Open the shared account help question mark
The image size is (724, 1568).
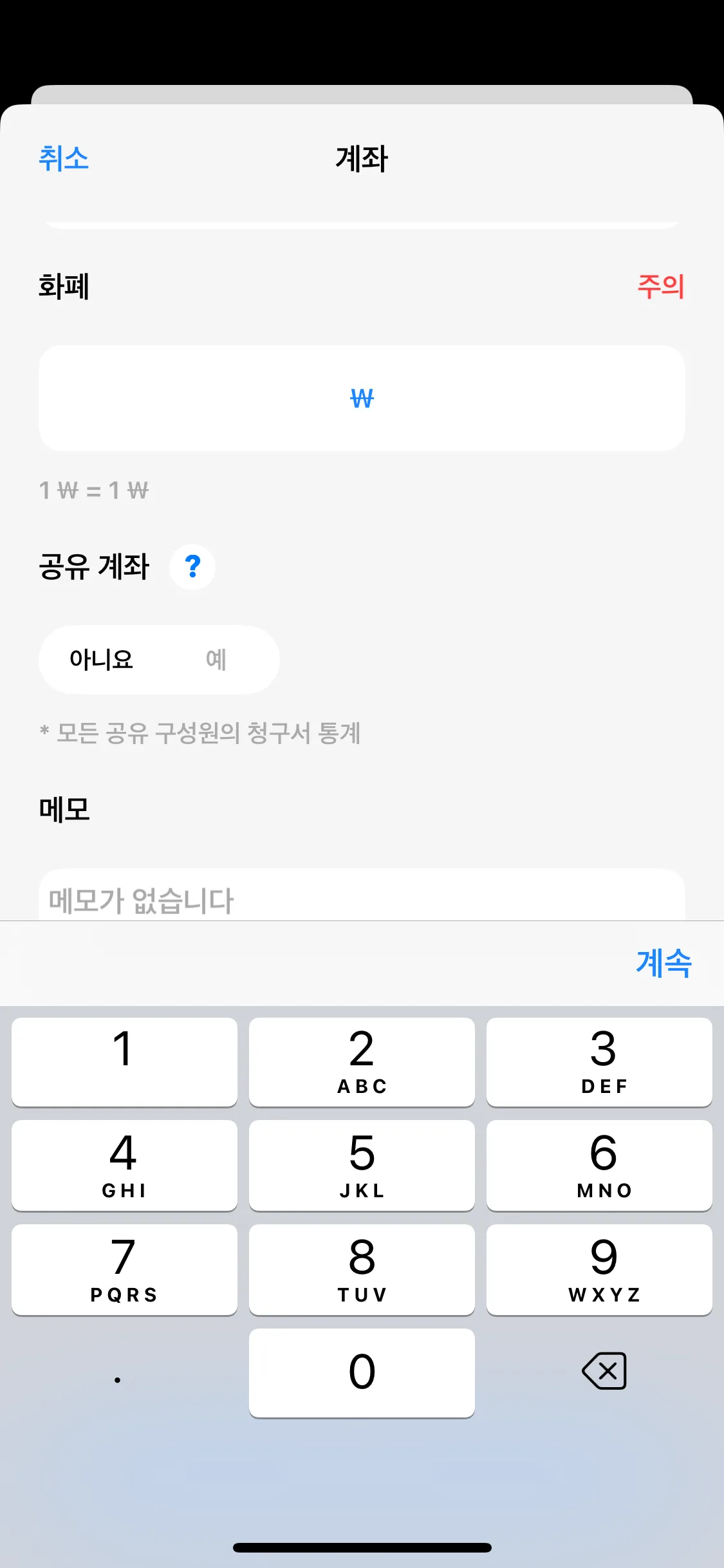point(192,567)
